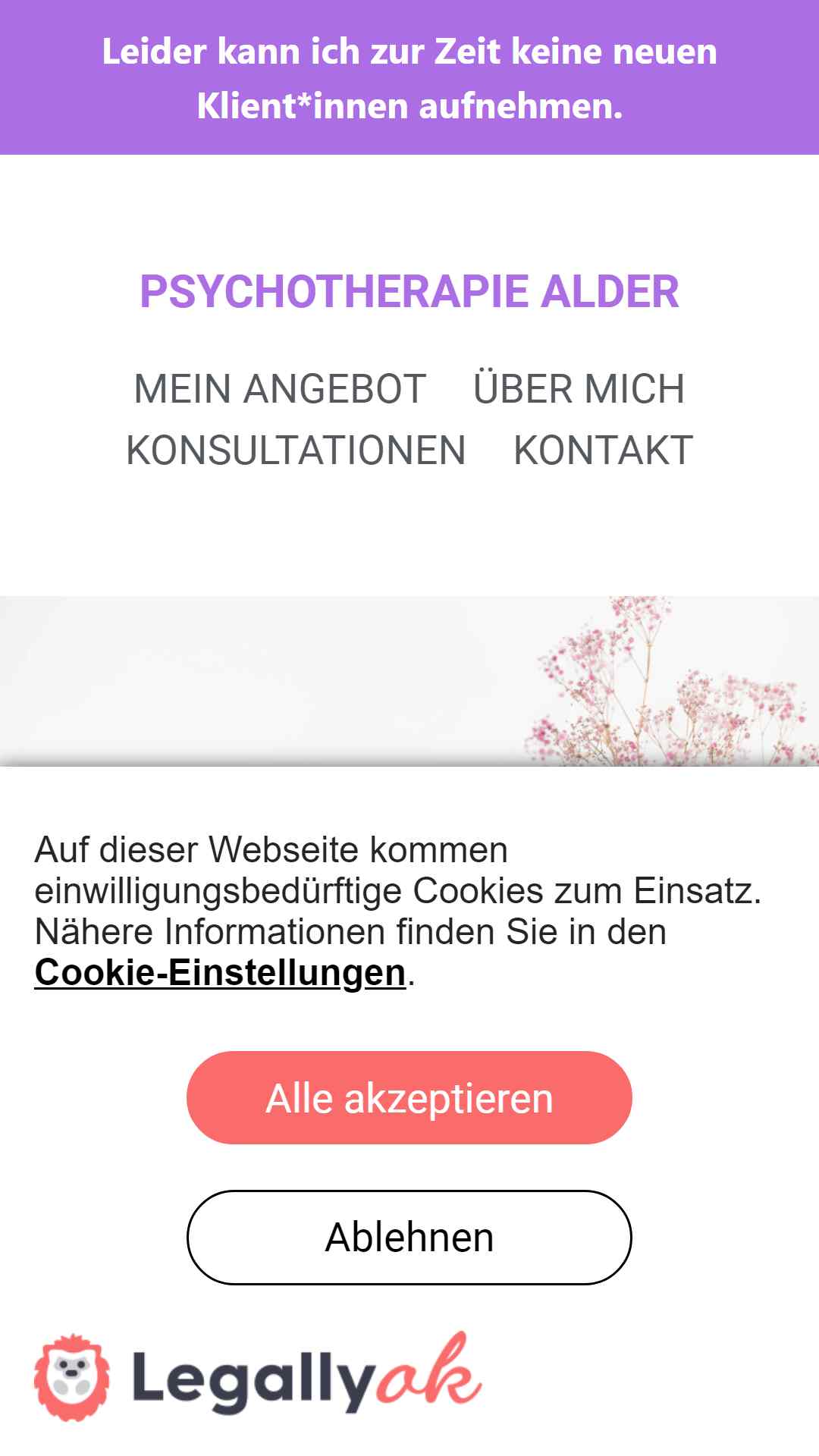The height and width of the screenshot is (1456, 819).
Task: Open the Mein Angebot page
Action: tap(280, 389)
